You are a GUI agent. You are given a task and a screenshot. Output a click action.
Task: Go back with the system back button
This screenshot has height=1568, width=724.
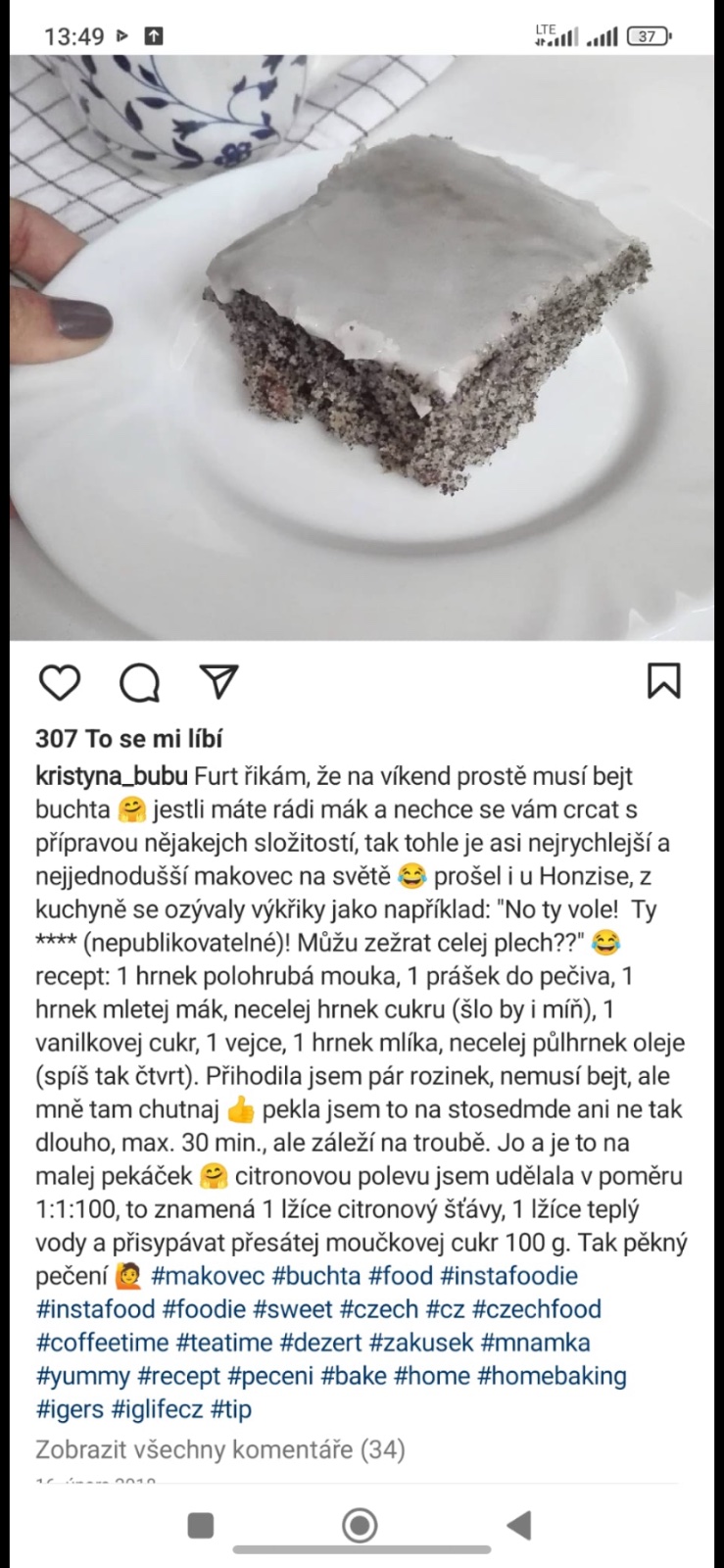tap(518, 1525)
